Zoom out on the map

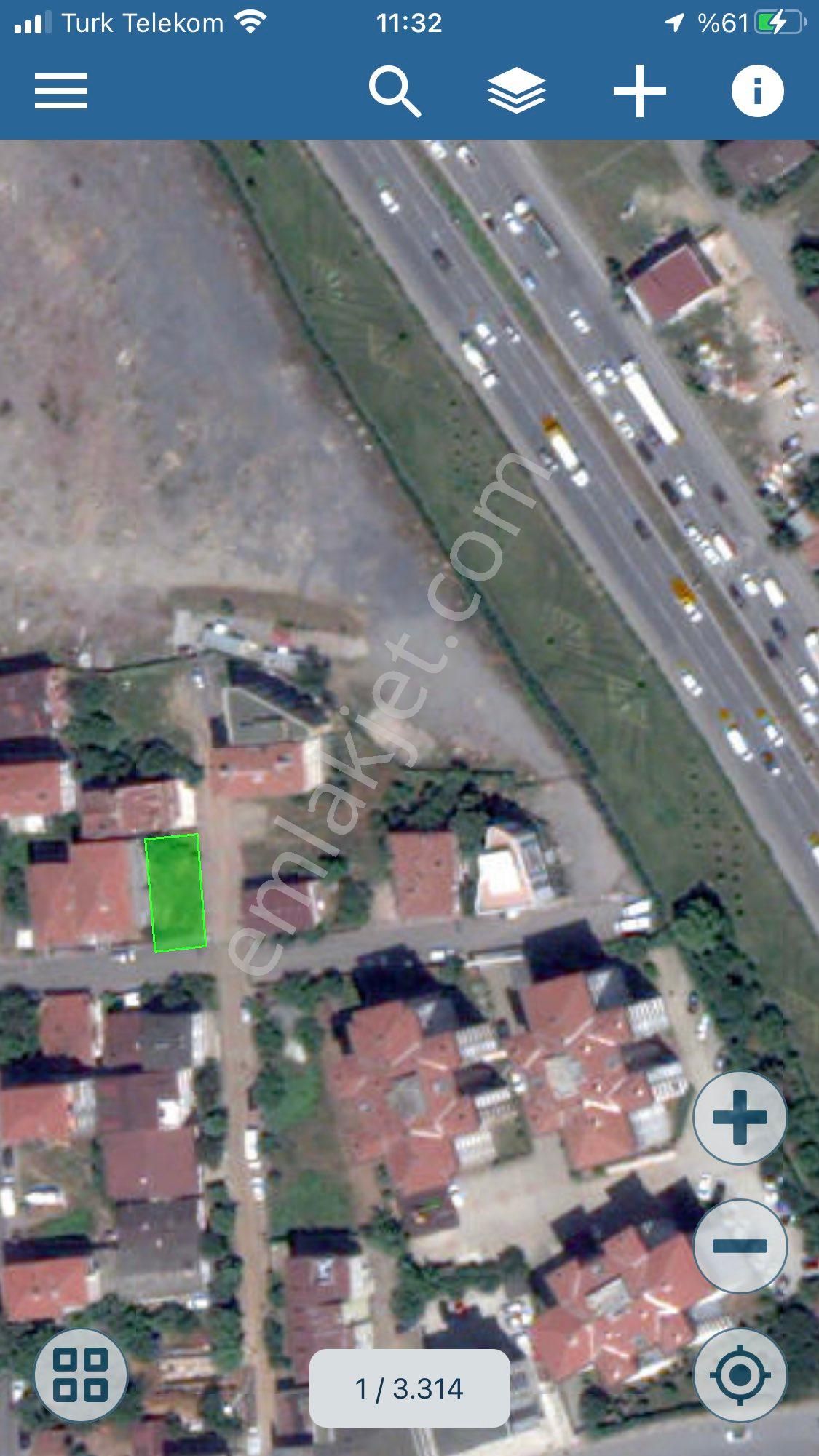point(740,1246)
